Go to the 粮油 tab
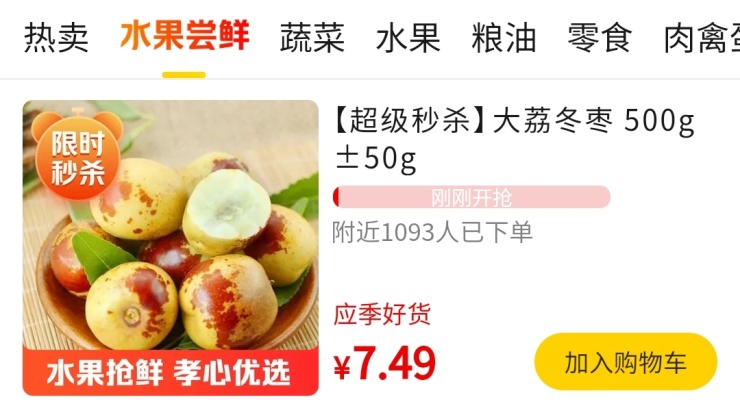Viewport: 740px width, 404px height. click(504, 37)
